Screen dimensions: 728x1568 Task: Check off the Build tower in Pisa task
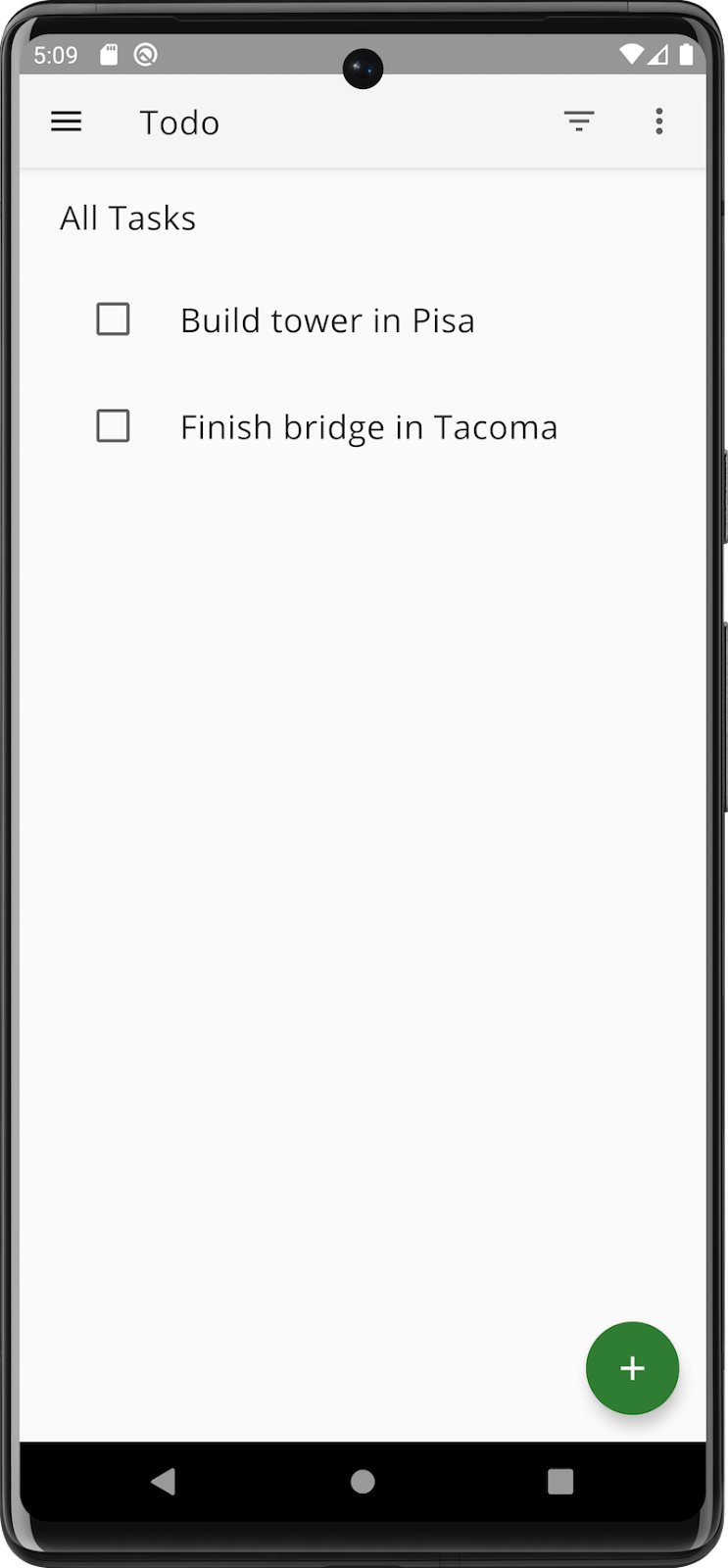click(x=113, y=318)
